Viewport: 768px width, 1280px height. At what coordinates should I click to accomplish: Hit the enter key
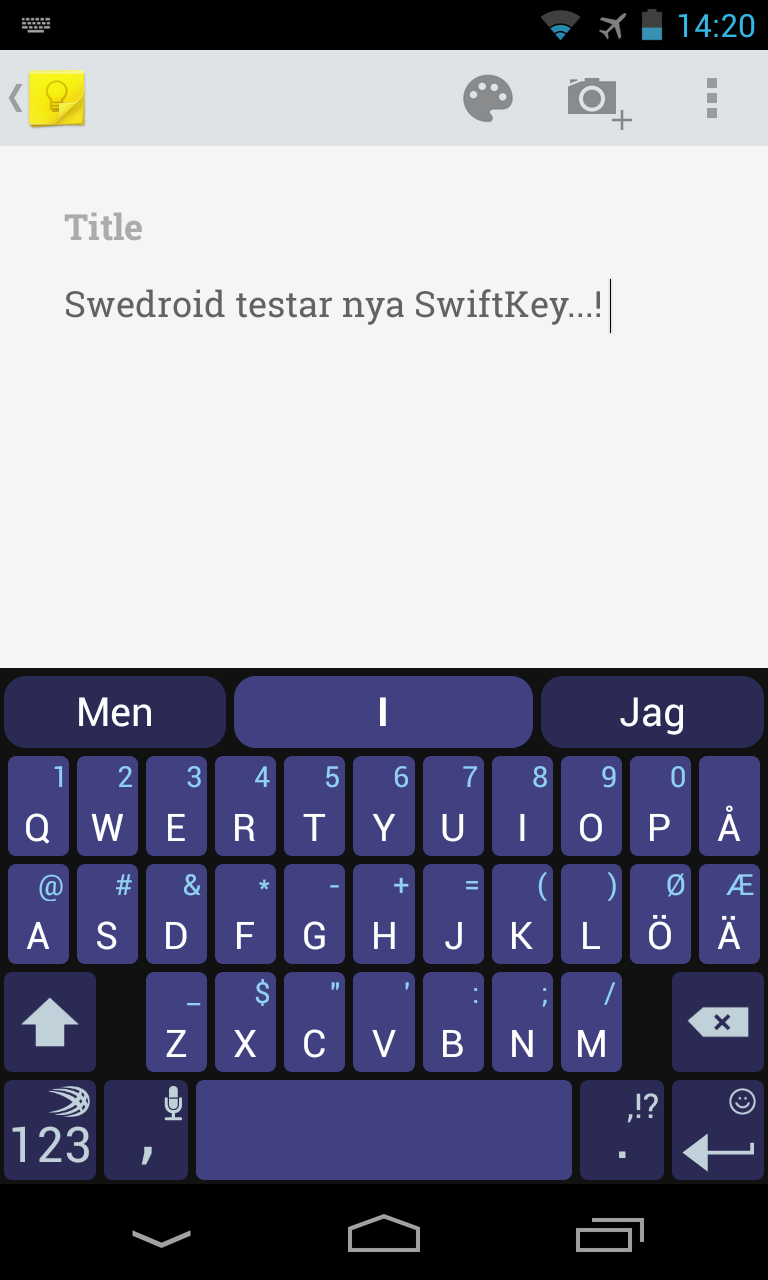pyautogui.click(x=718, y=1130)
